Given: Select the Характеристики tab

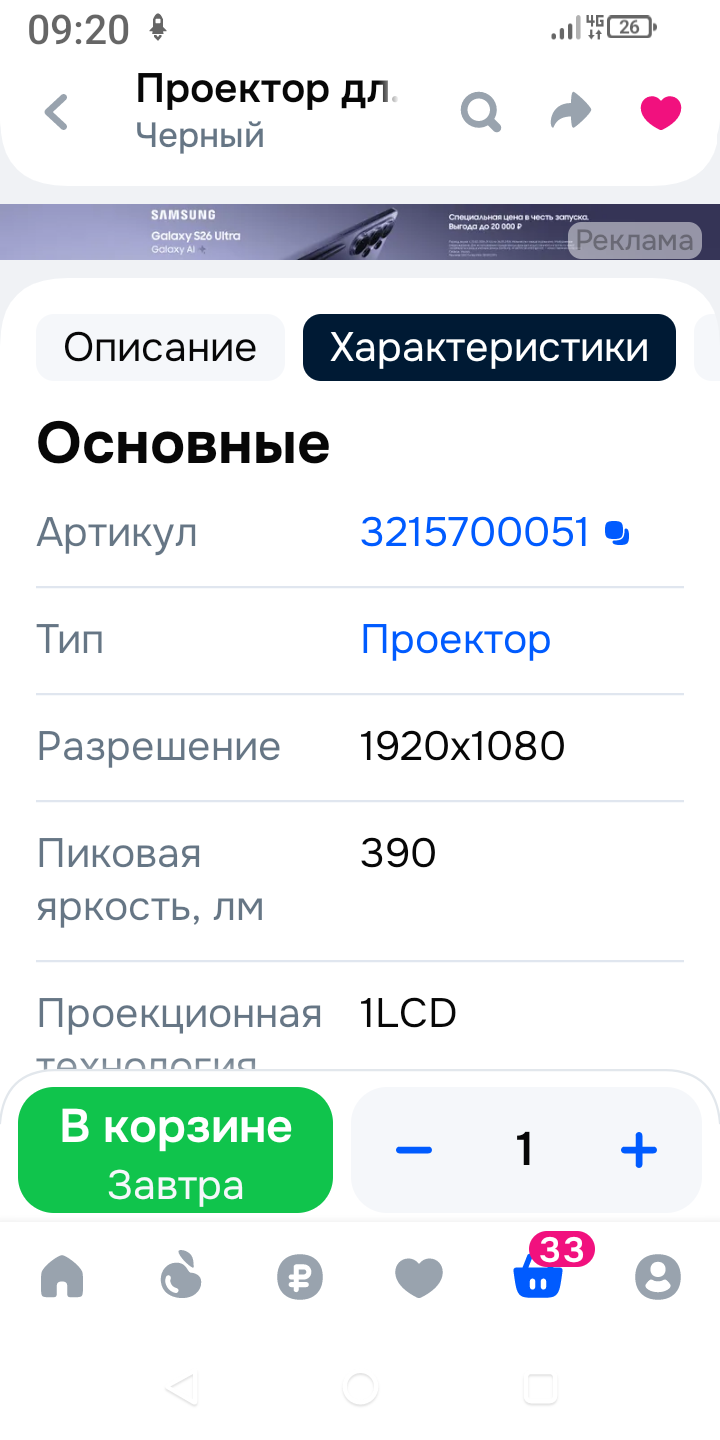Looking at the screenshot, I should (489, 348).
